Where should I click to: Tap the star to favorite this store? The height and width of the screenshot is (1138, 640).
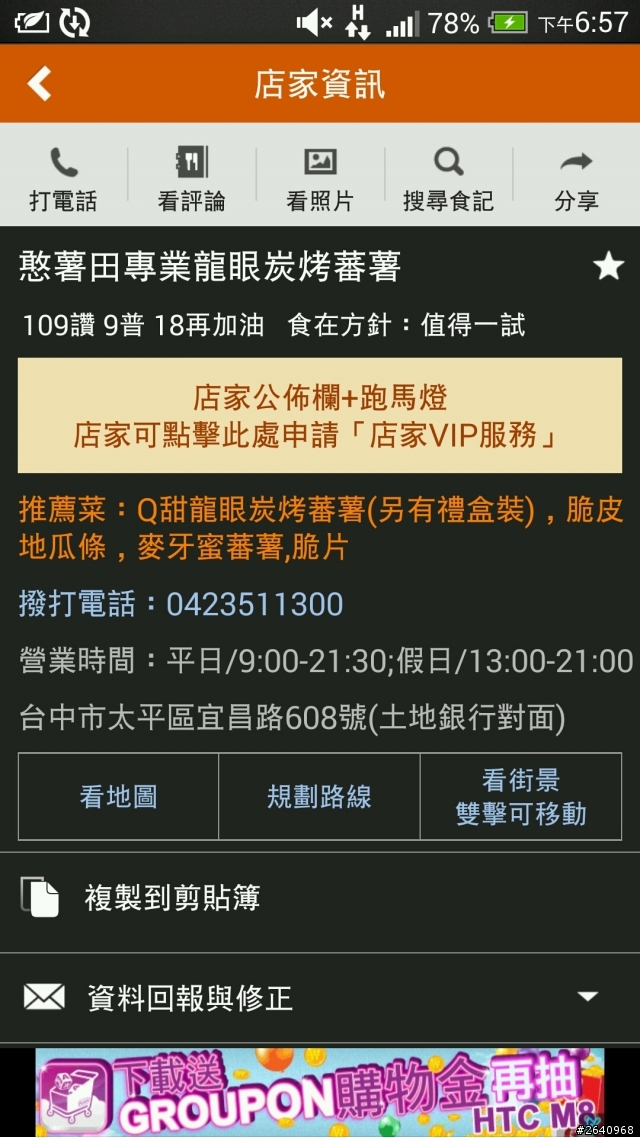pyautogui.click(x=608, y=266)
